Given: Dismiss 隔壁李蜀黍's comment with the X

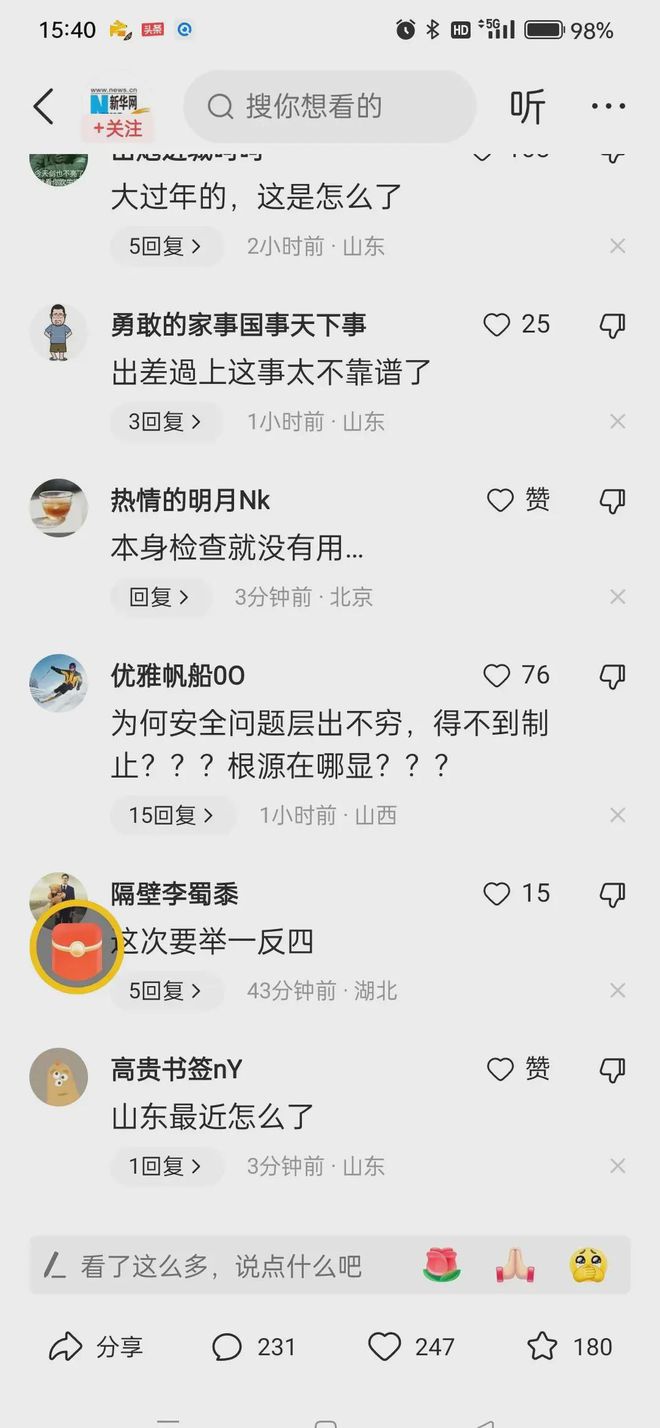Looking at the screenshot, I should coord(618,990).
